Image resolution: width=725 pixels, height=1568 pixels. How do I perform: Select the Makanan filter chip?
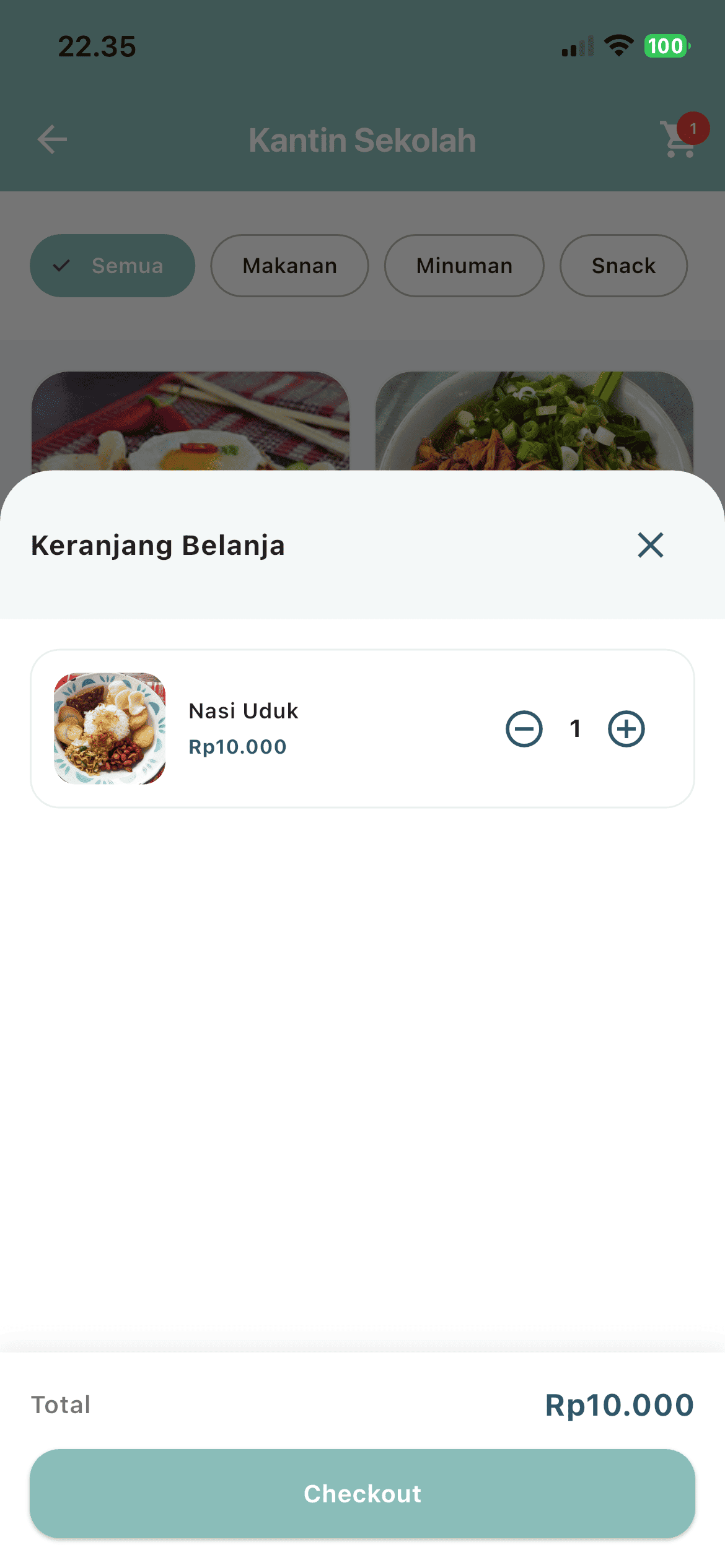[289, 265]
